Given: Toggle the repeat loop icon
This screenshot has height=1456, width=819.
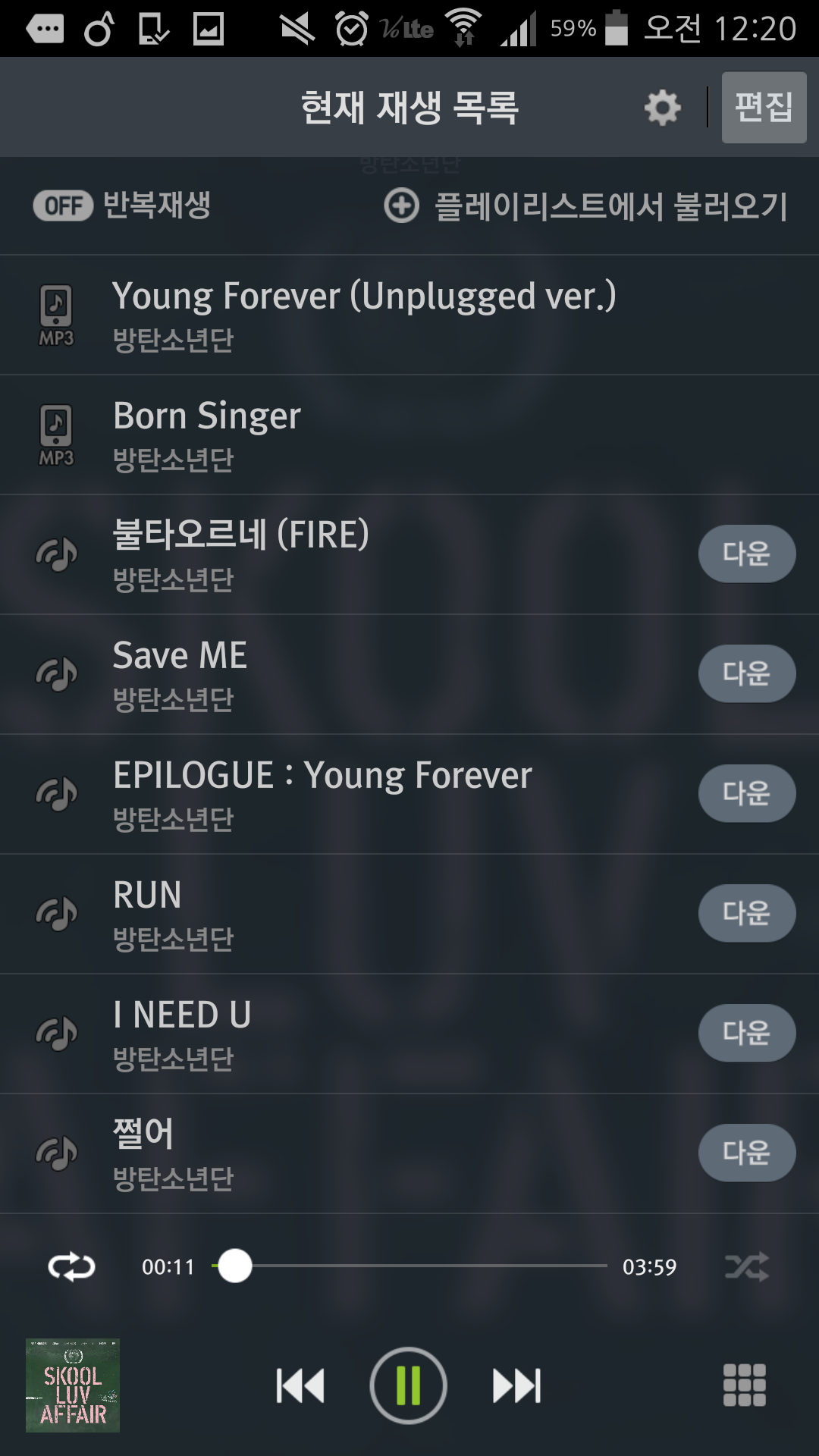Looking at the screenshot, I should click(71, 1266).
